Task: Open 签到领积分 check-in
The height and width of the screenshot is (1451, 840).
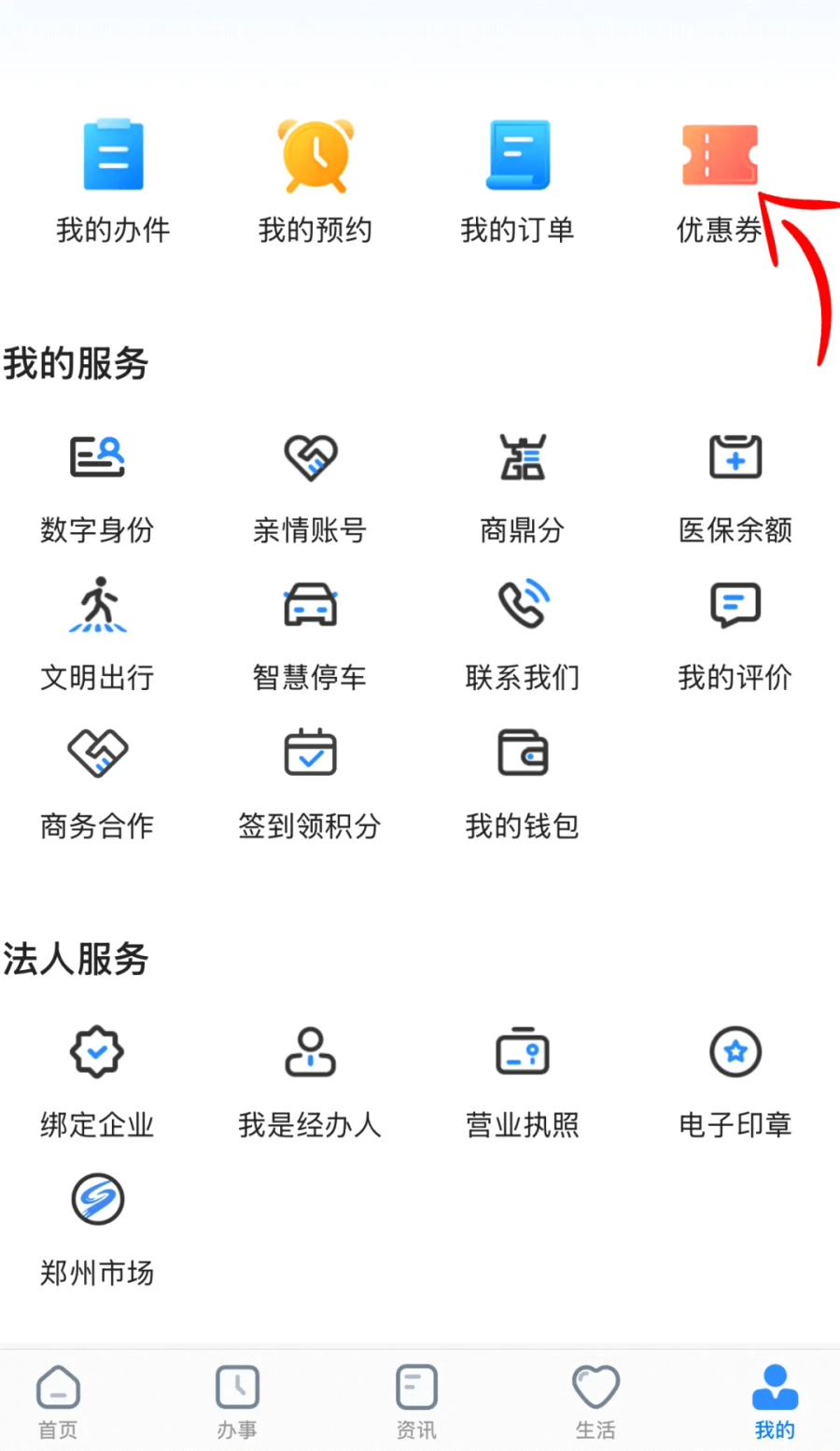Action: pos(310,785)
